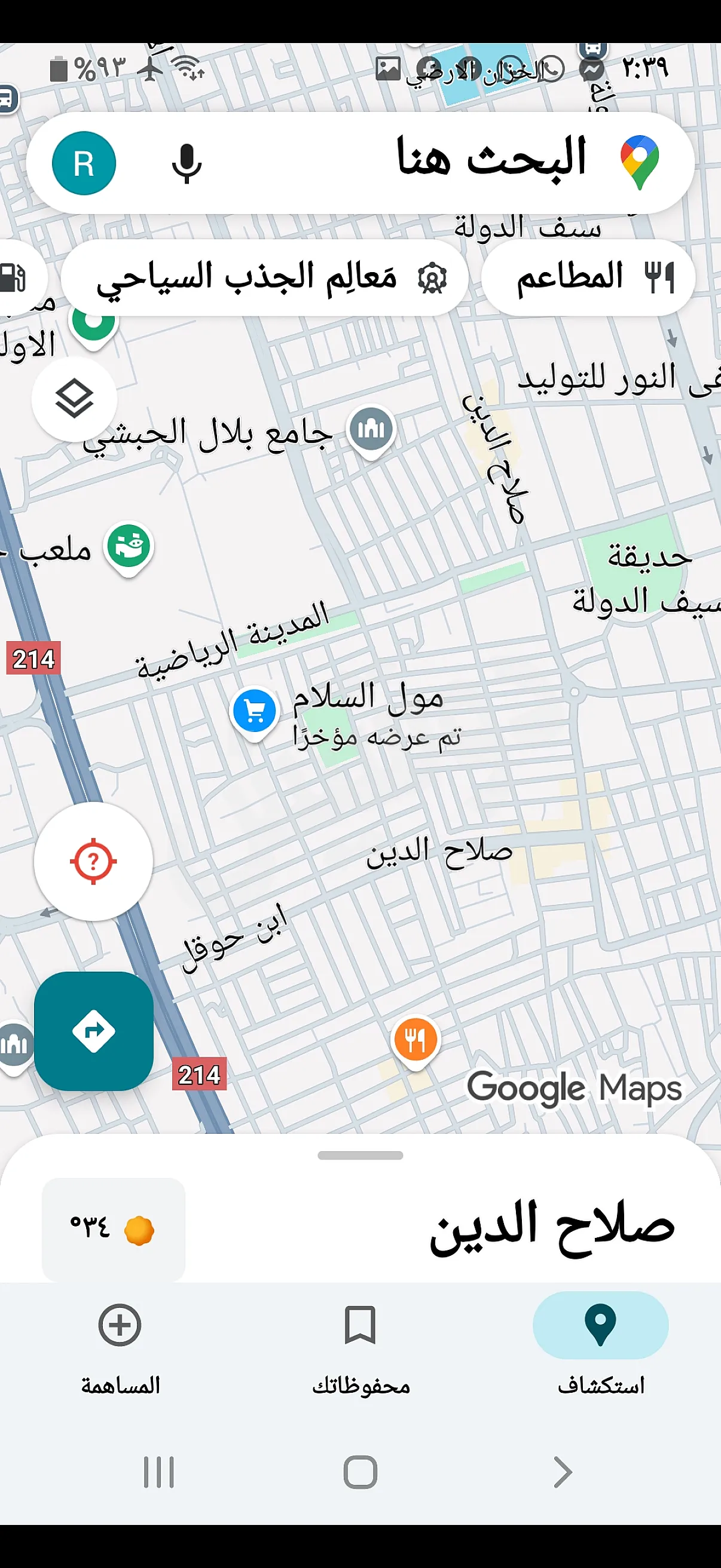
Task: Open the recent apps overview
Action: pyautogui.click(x=159, y=1472)
